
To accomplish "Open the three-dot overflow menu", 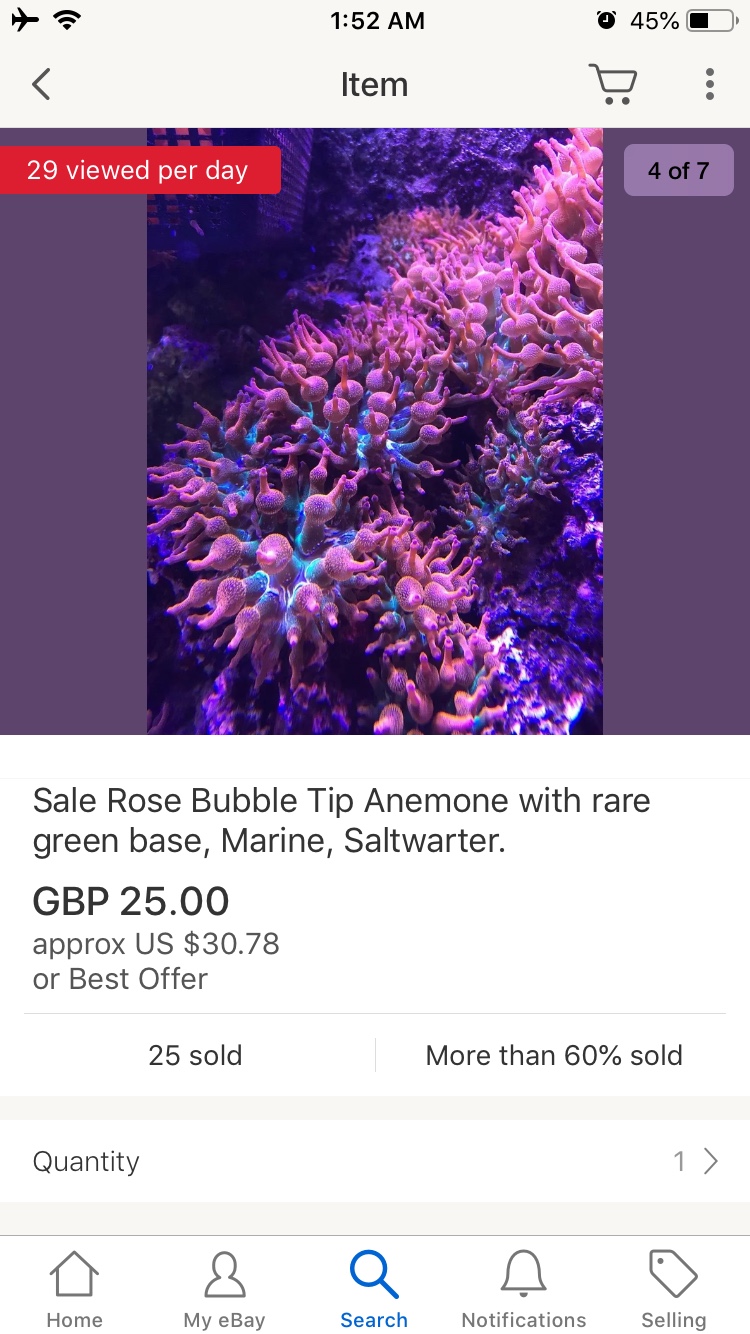I will (x=709, y=85).
